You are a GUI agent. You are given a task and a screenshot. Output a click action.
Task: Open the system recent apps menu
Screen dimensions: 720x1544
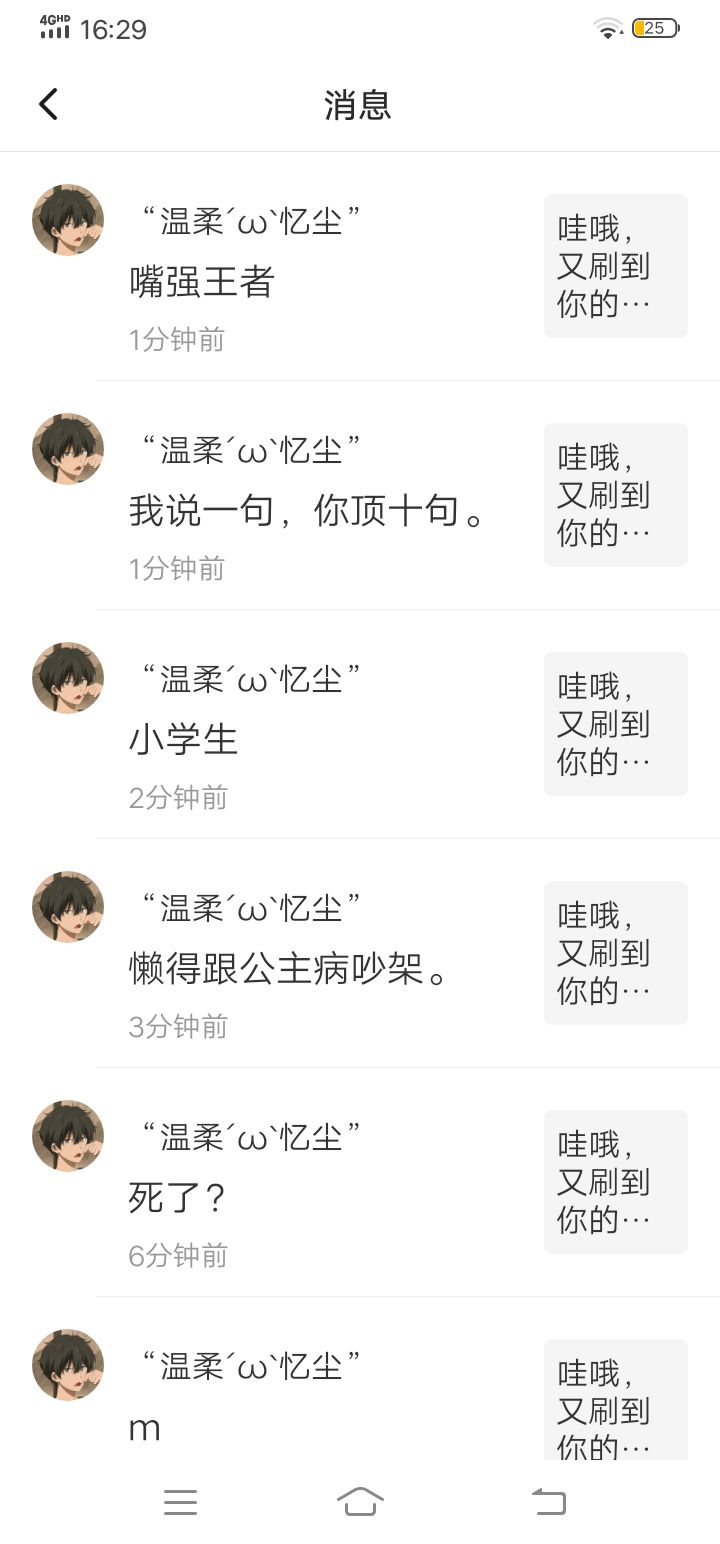pyautogui.click(x=180, y=1502)
